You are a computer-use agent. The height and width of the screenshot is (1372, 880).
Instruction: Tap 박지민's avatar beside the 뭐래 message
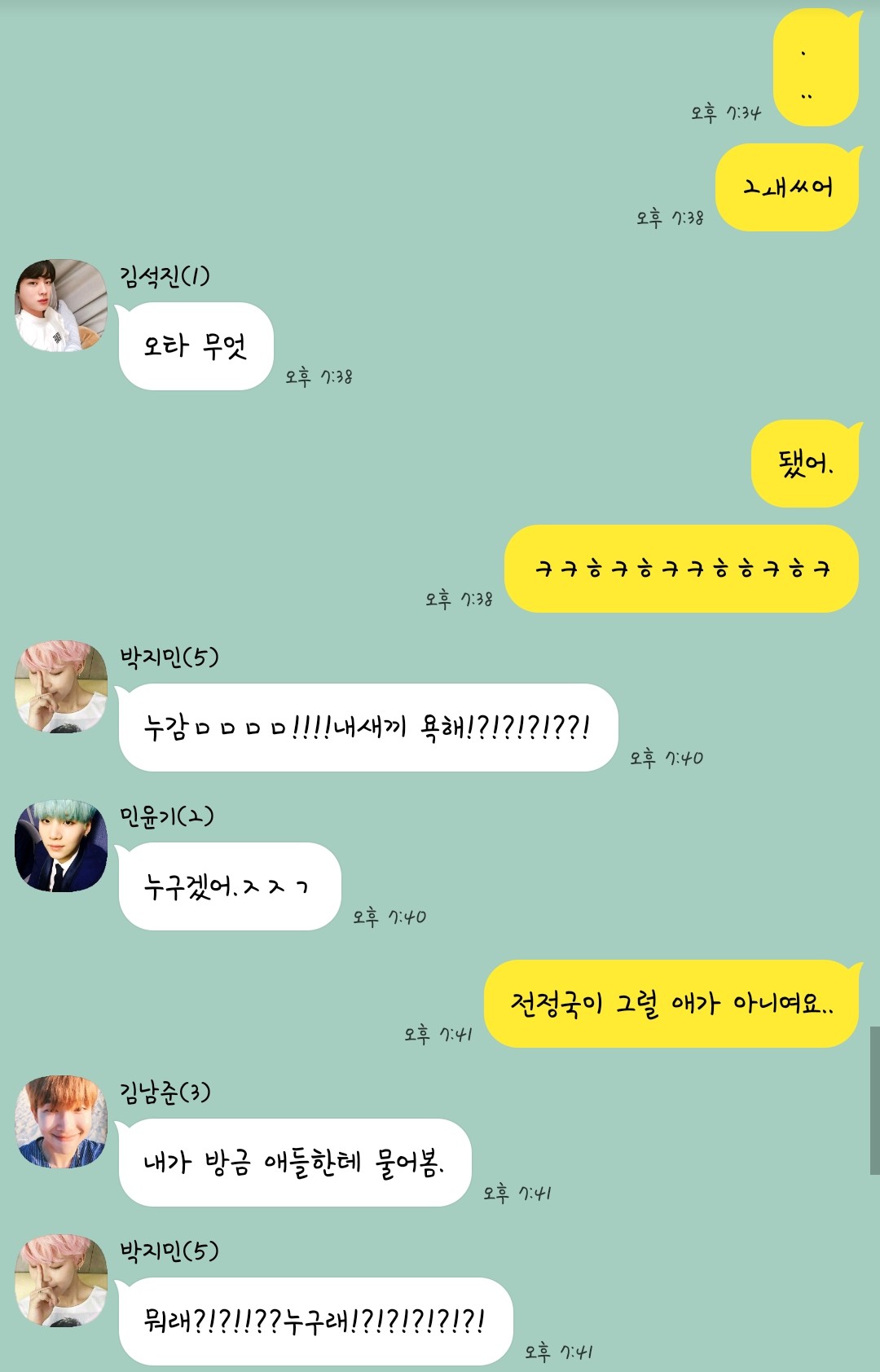pyautogui.click(x=61, y=1281)
